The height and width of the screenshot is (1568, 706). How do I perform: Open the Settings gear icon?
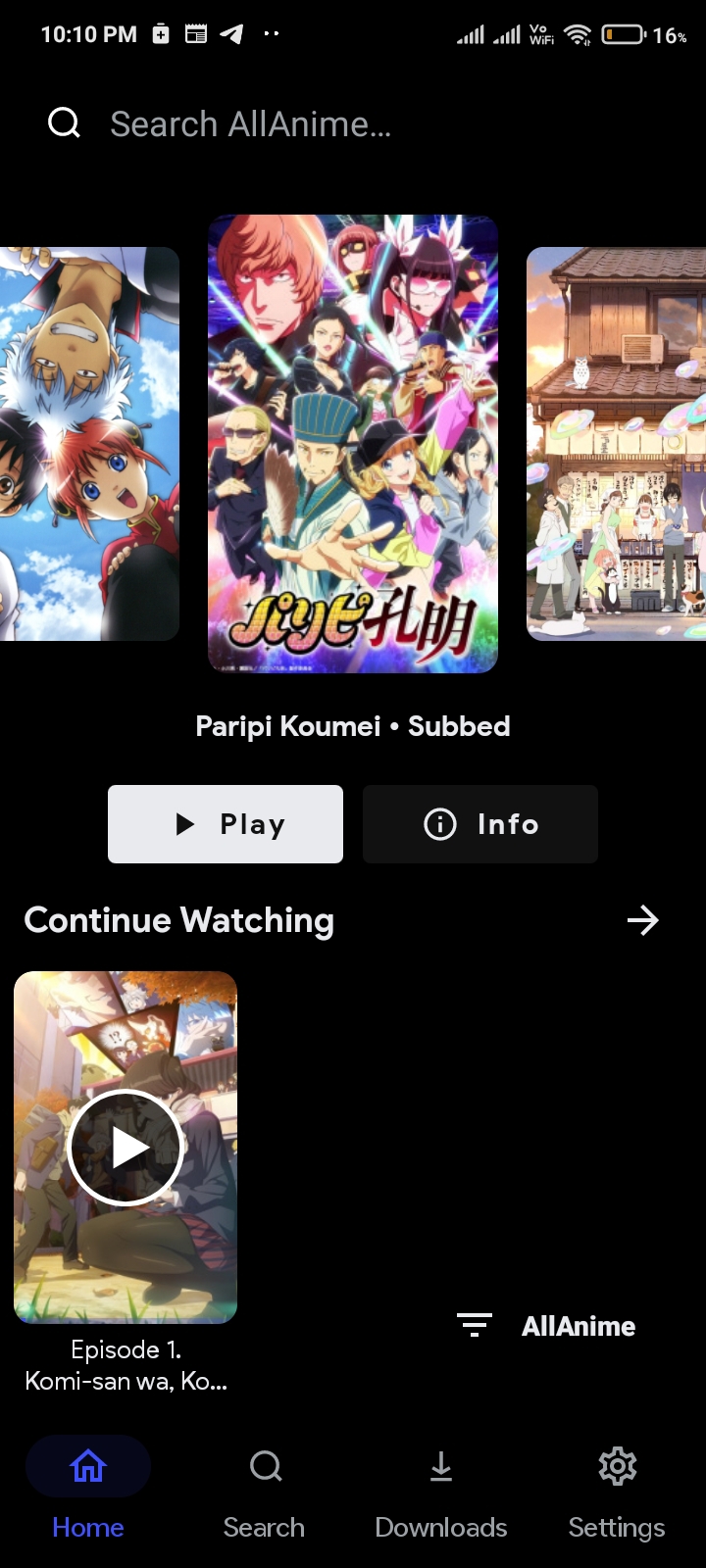tap(616, 1466)
